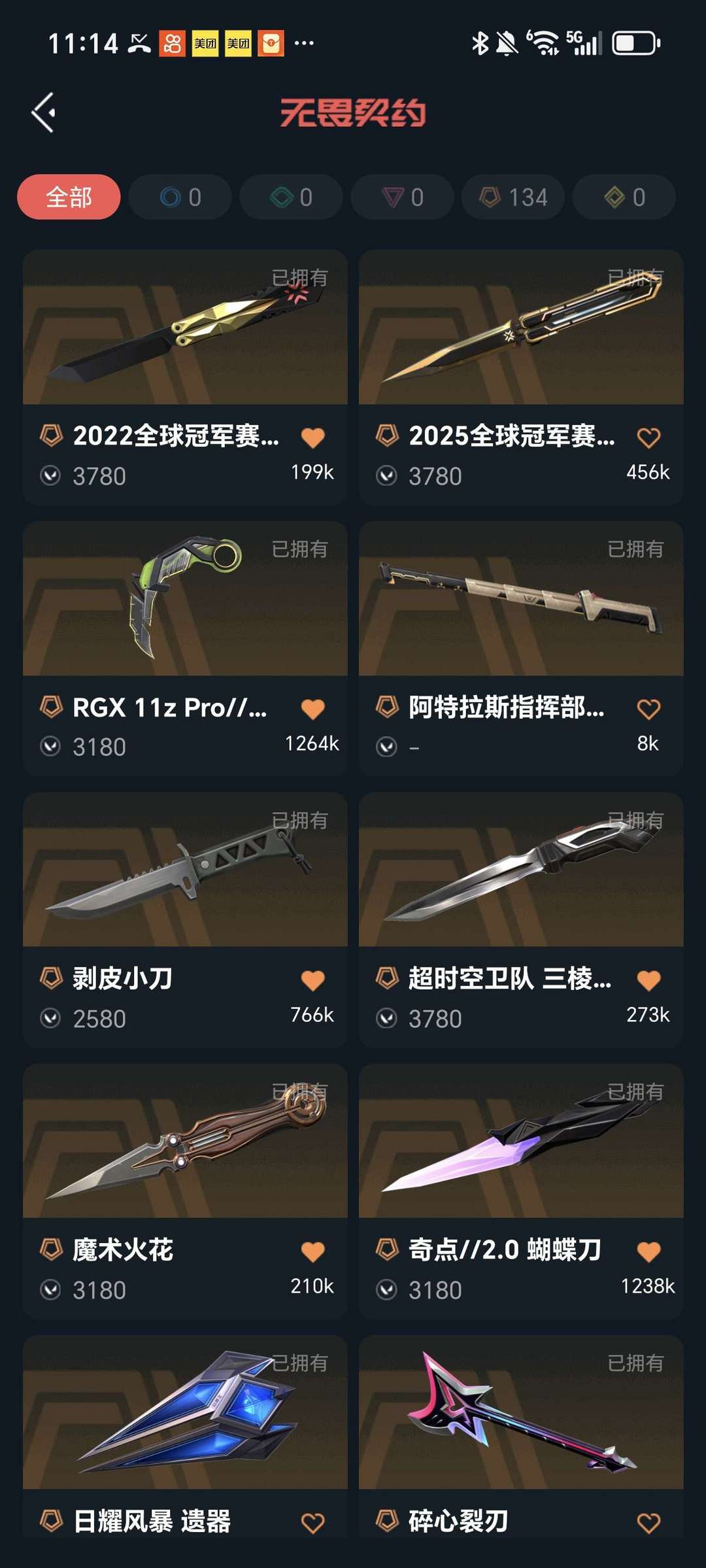Open the 2022全球冠军赛 knife card
Screen dimensions: 706x1568
[185, 327]
